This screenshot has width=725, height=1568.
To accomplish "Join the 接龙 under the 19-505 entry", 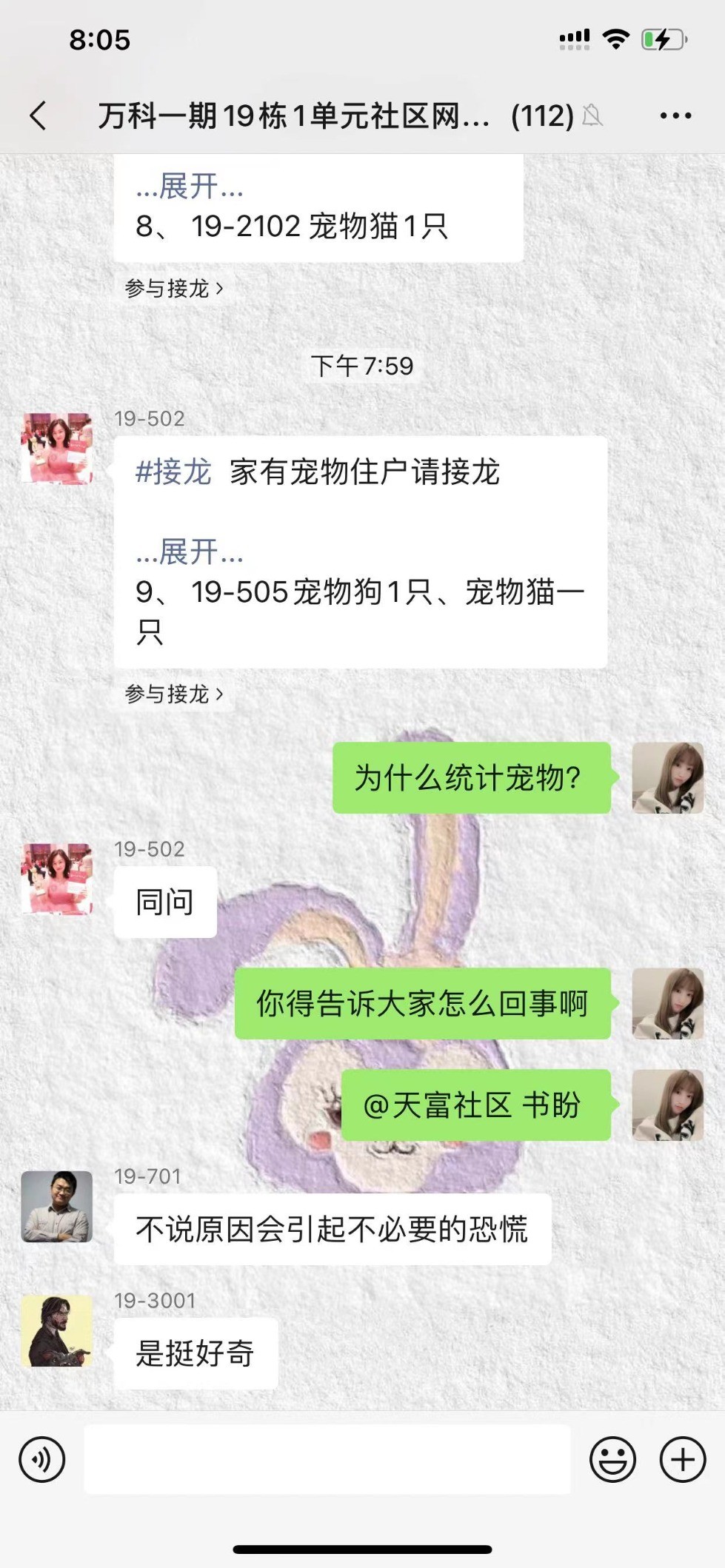I will (x=174, y=694).
